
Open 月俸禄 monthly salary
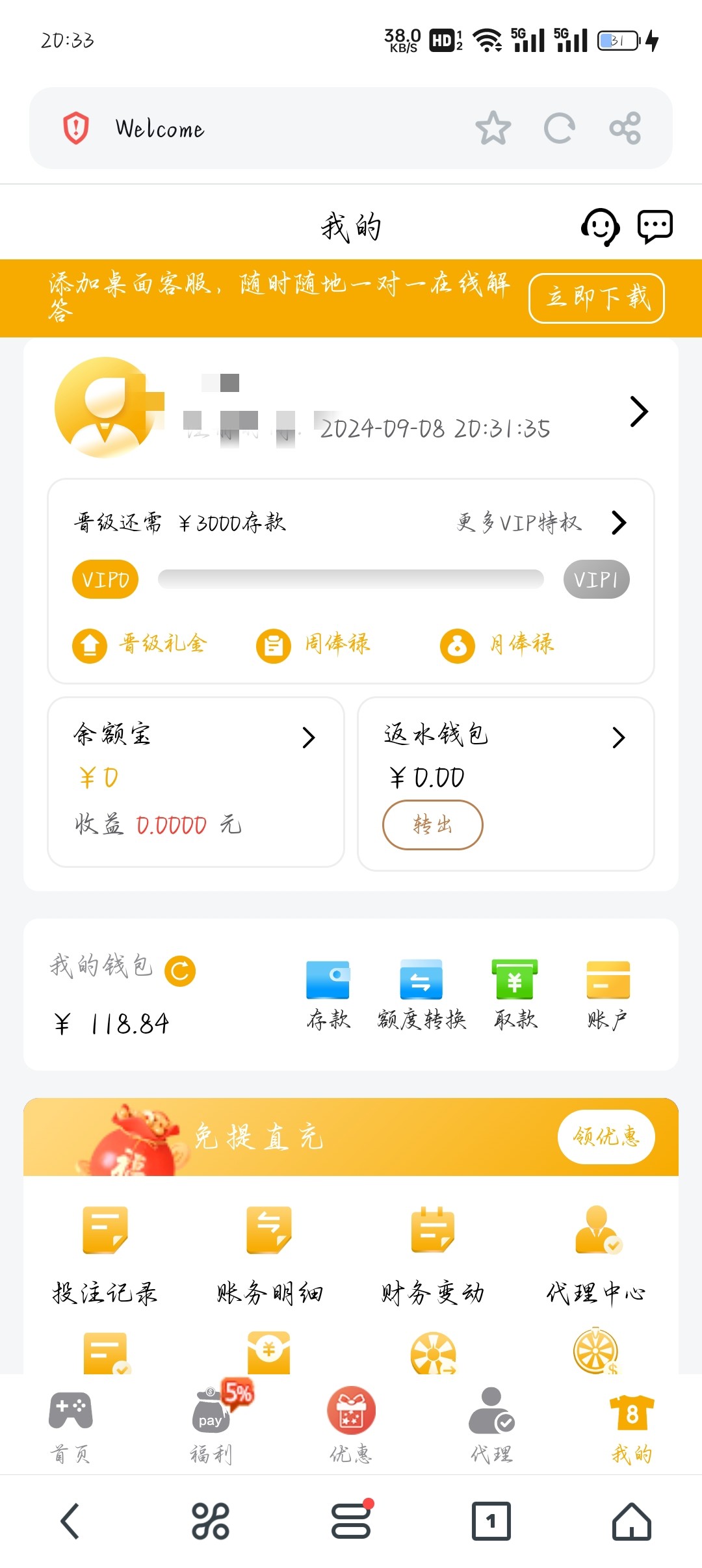coord(497,645)
